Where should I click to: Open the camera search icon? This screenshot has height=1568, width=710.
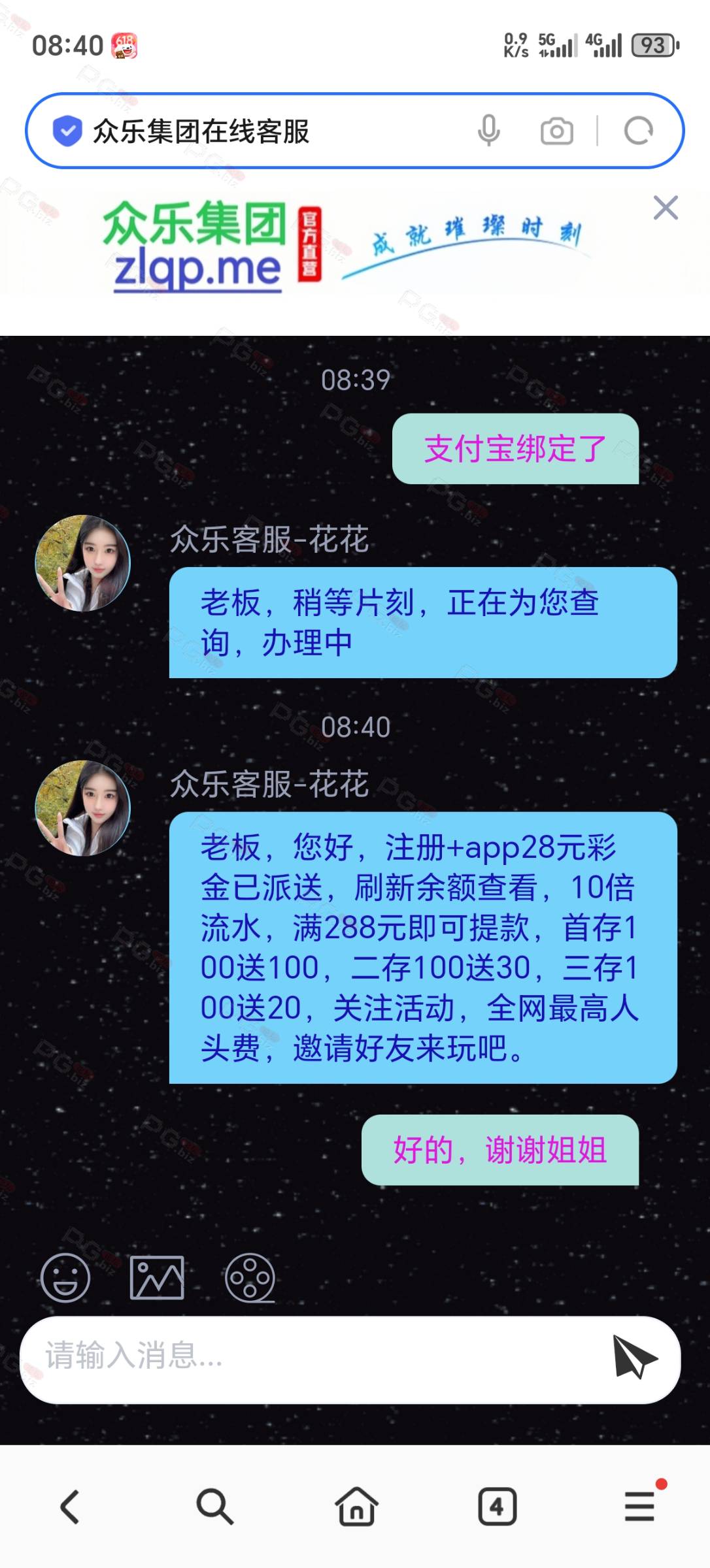557,131
